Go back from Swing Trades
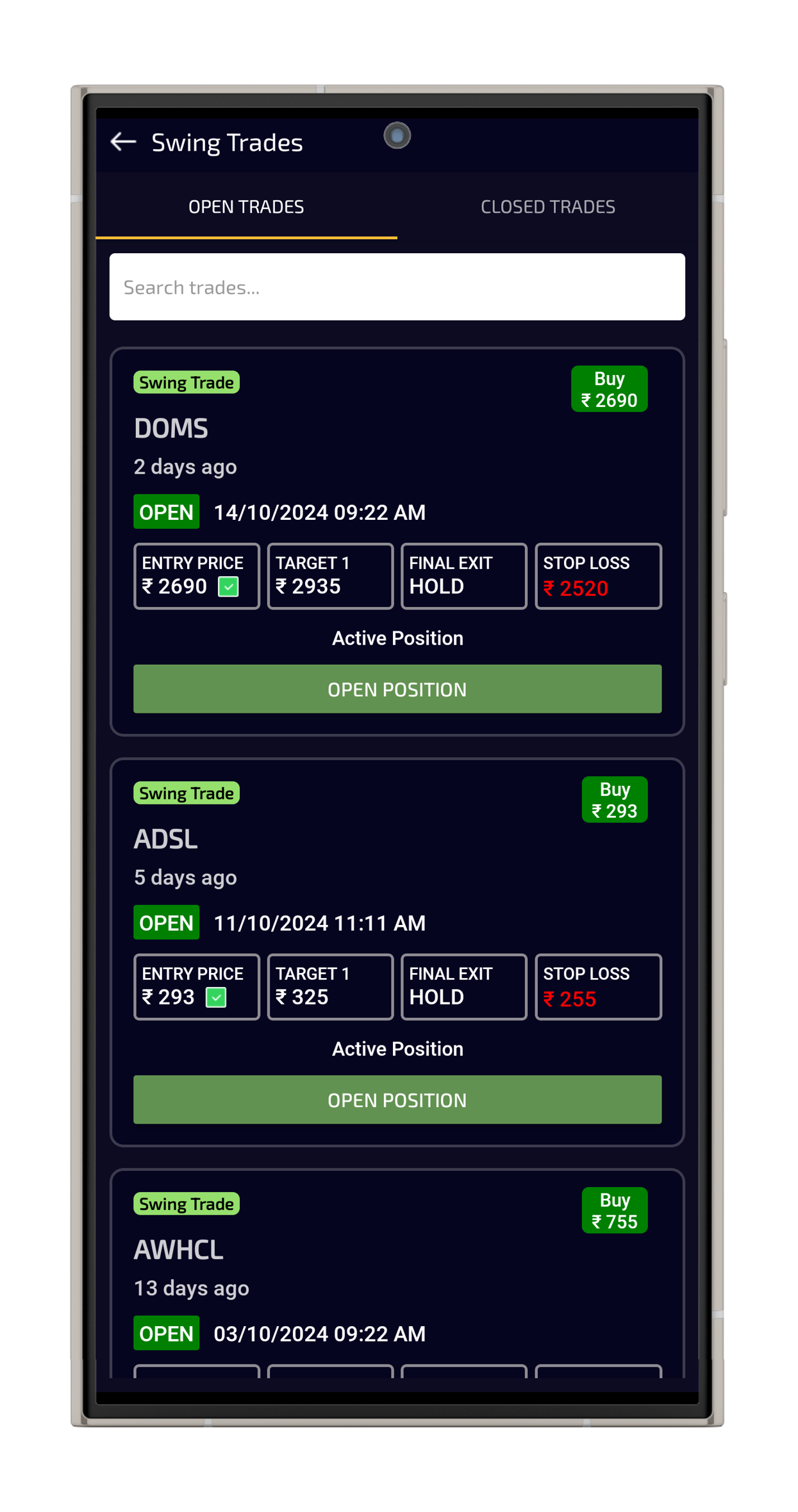 123,142
